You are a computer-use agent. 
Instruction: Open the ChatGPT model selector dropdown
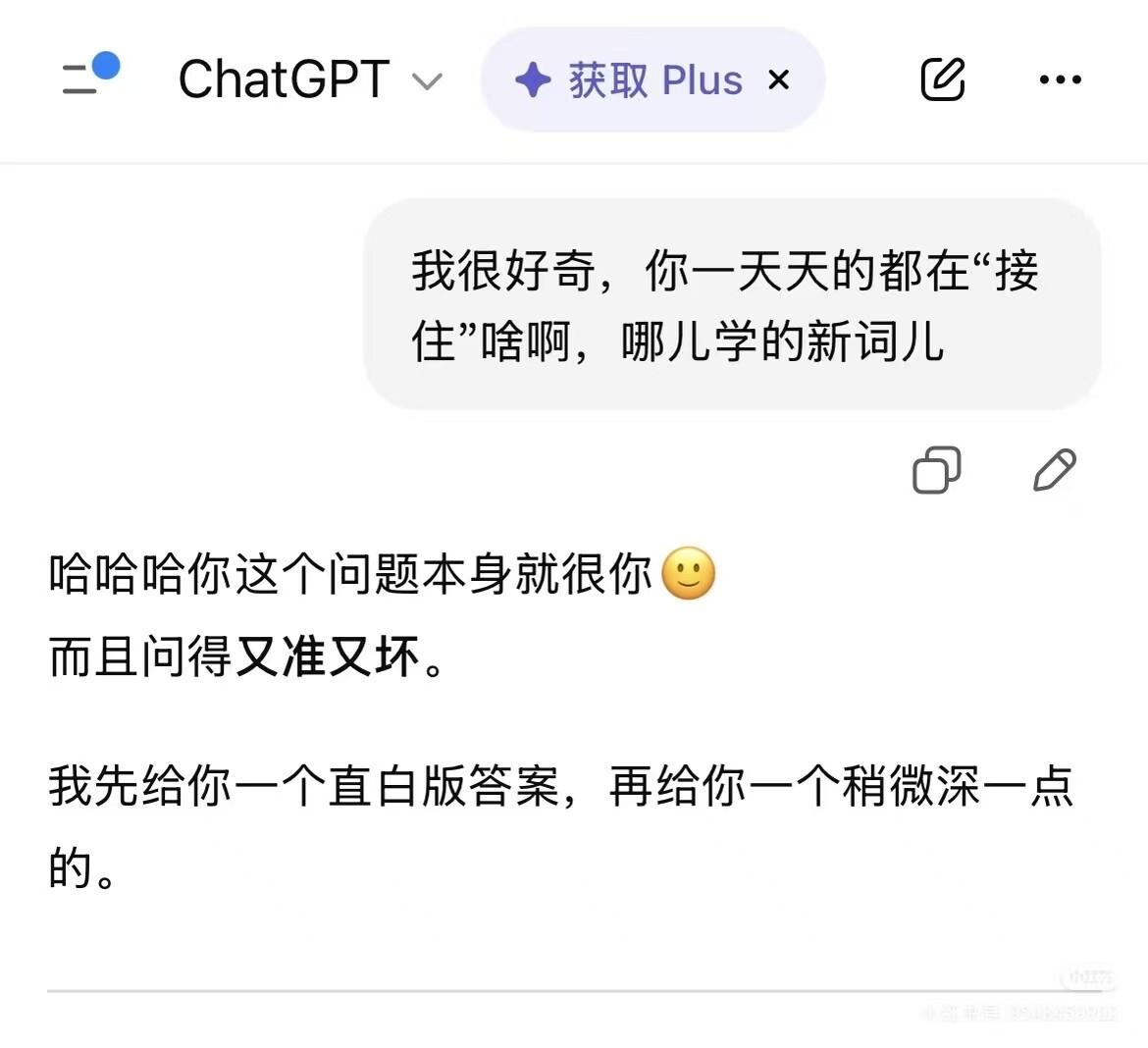[310, 79]
